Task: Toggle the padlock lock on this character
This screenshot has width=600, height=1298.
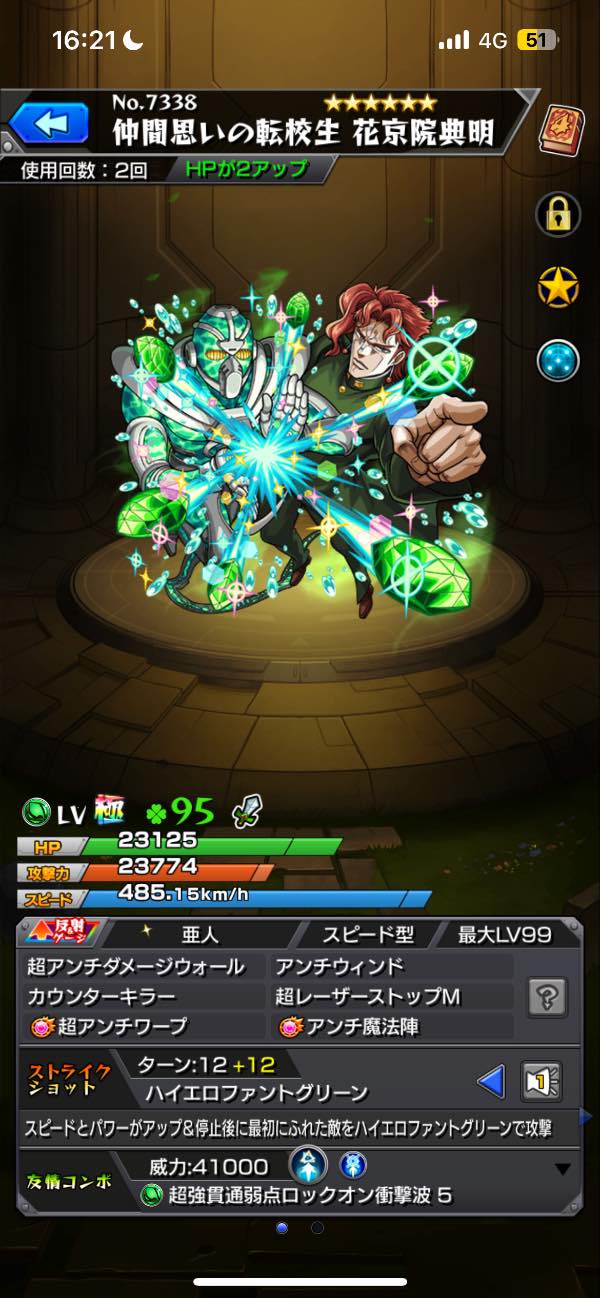Action: coord(558,213)
